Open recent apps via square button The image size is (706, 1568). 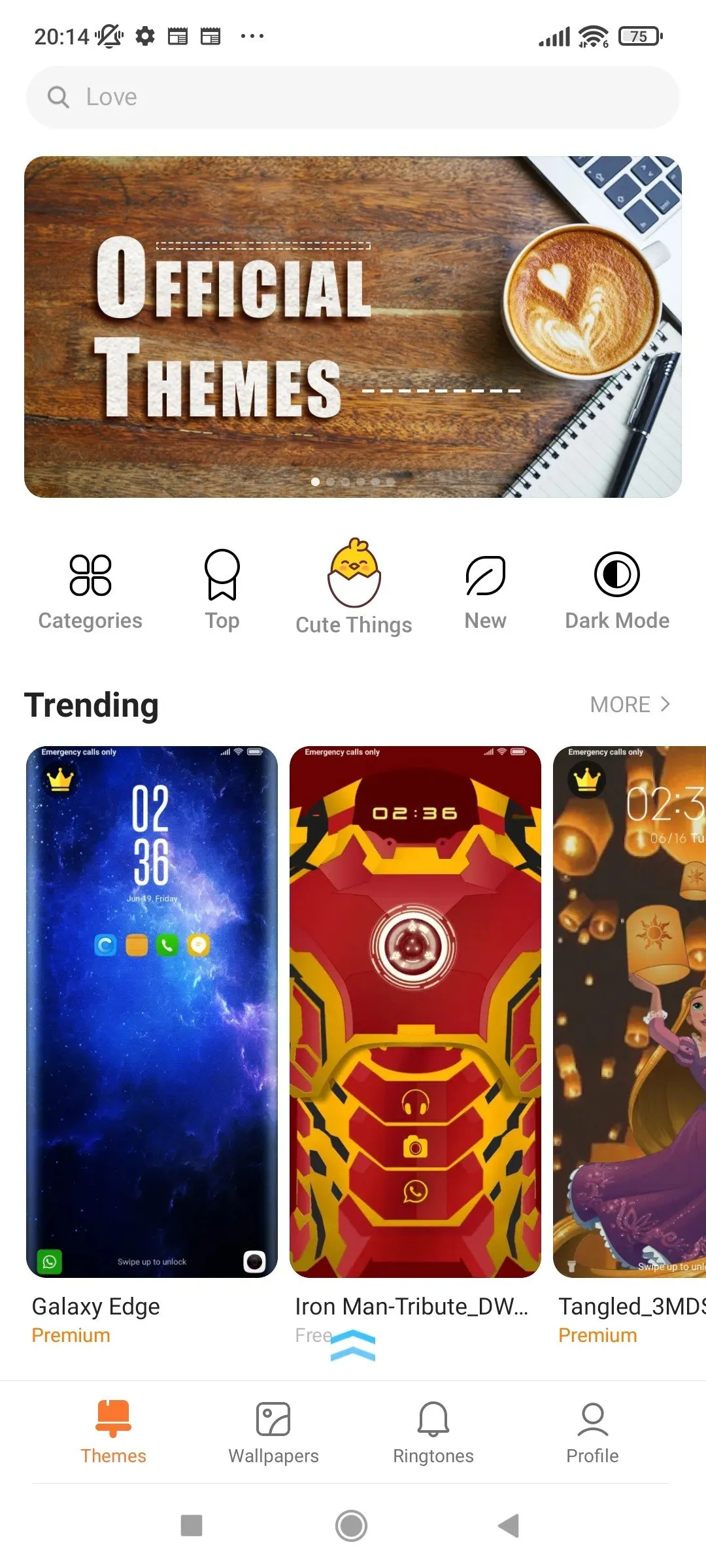(x=192, y=1526)
